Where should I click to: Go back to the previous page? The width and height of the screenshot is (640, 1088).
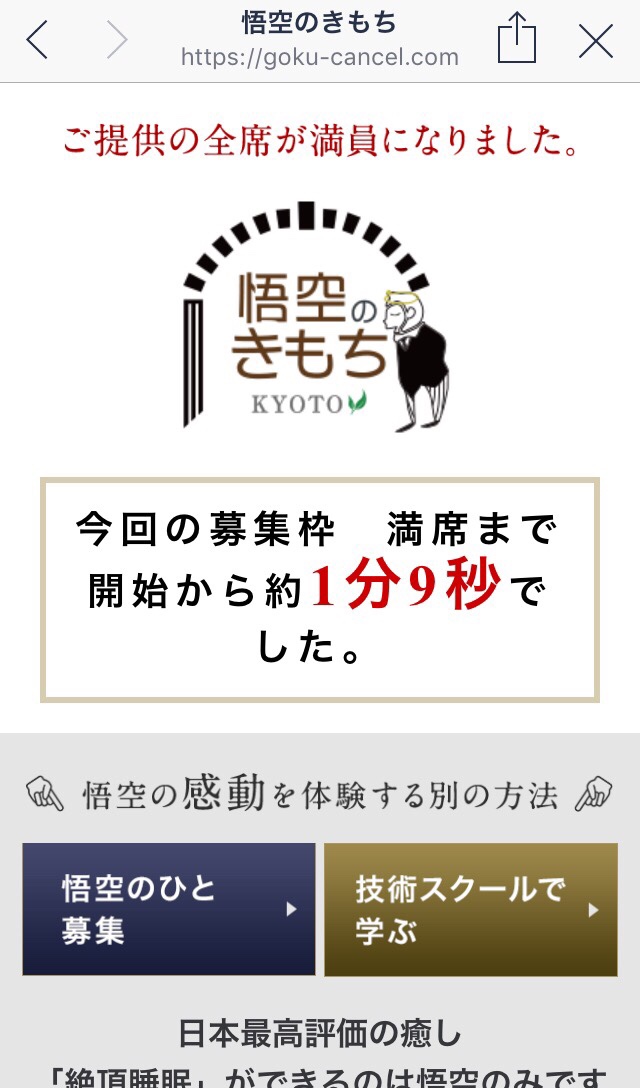[x=37, y=40]
